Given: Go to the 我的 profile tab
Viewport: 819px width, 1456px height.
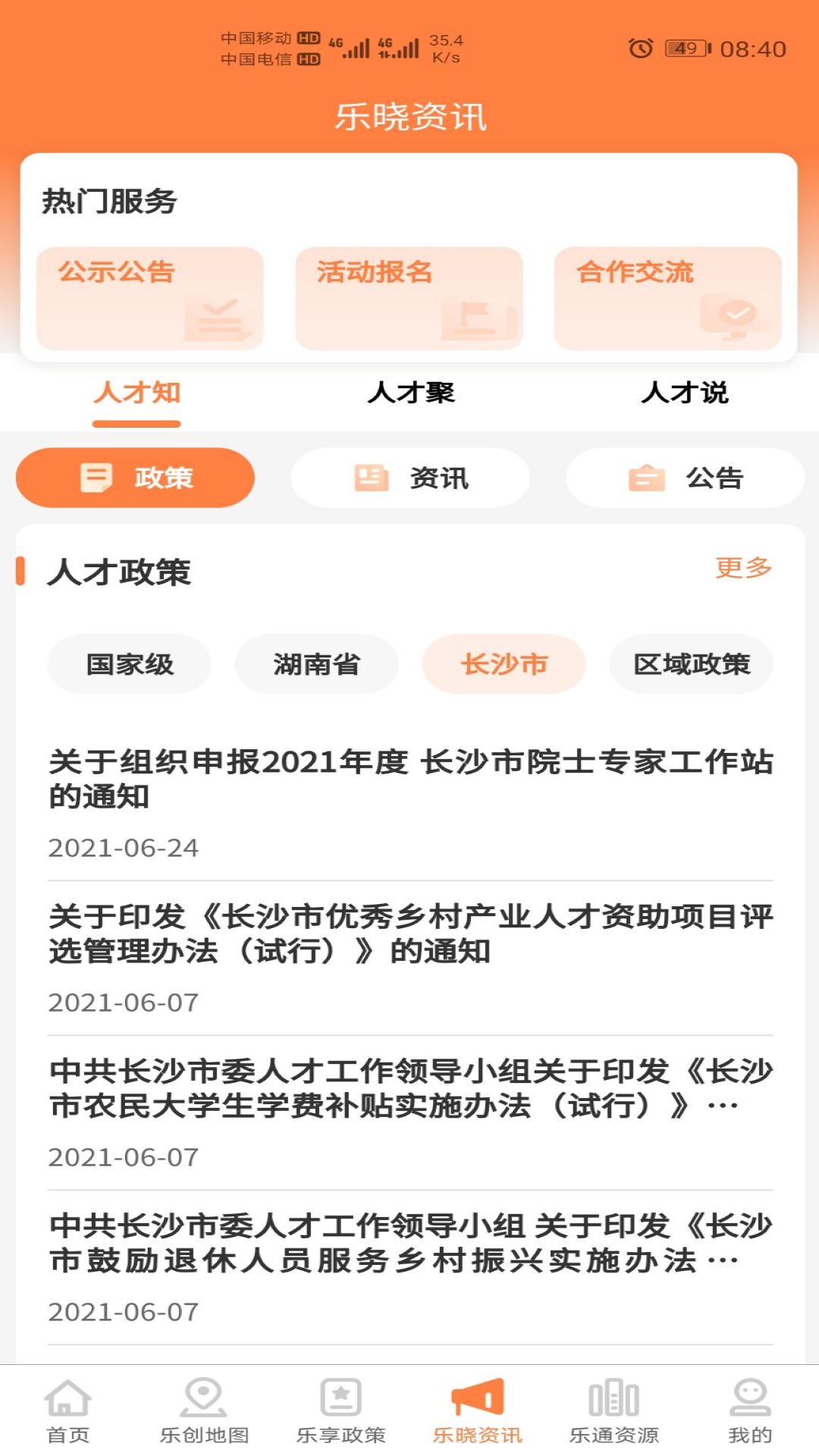Looking at the screenshot, I should (x=749, y=1410).
